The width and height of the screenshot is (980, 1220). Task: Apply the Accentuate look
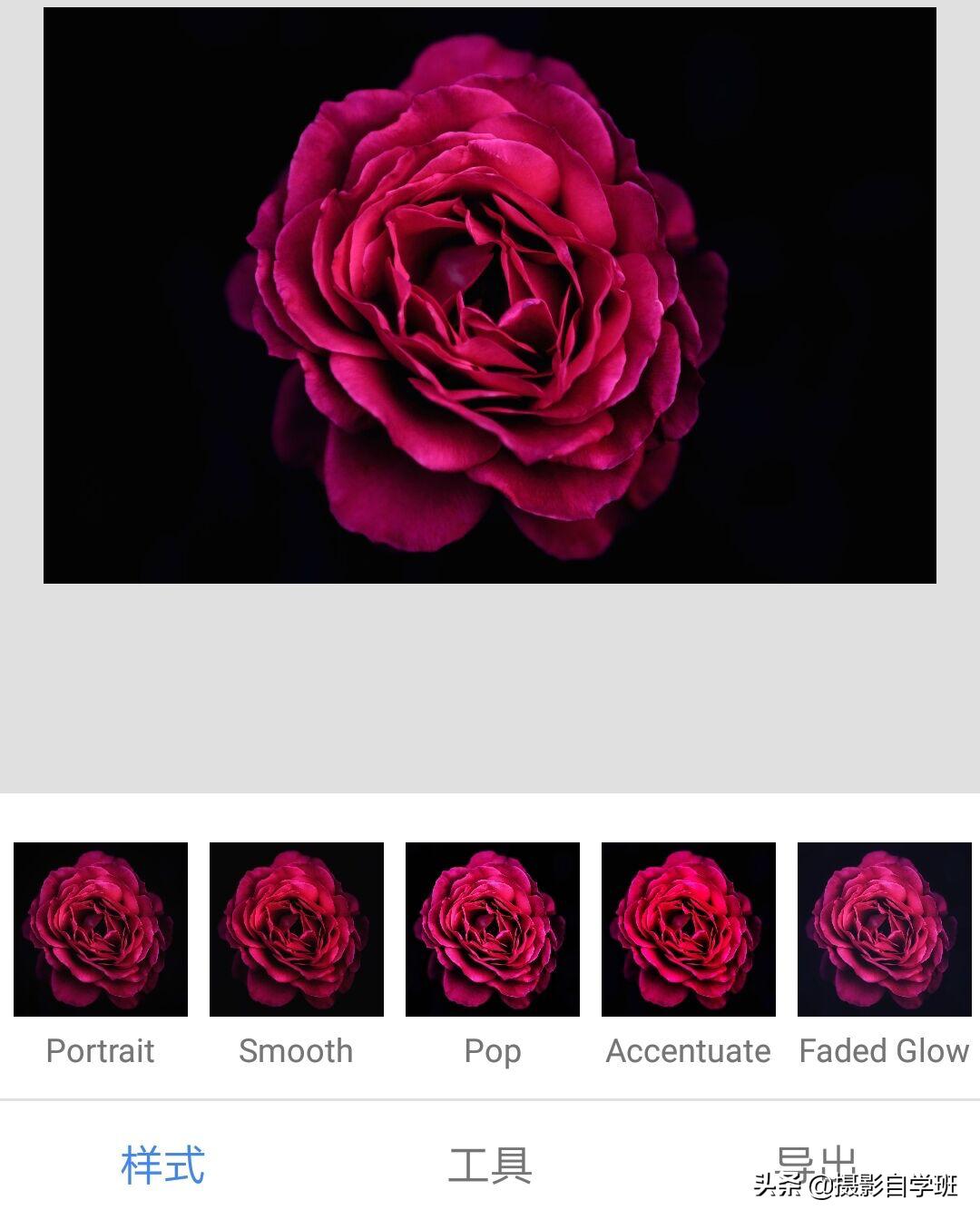click(x=689, y=930)
